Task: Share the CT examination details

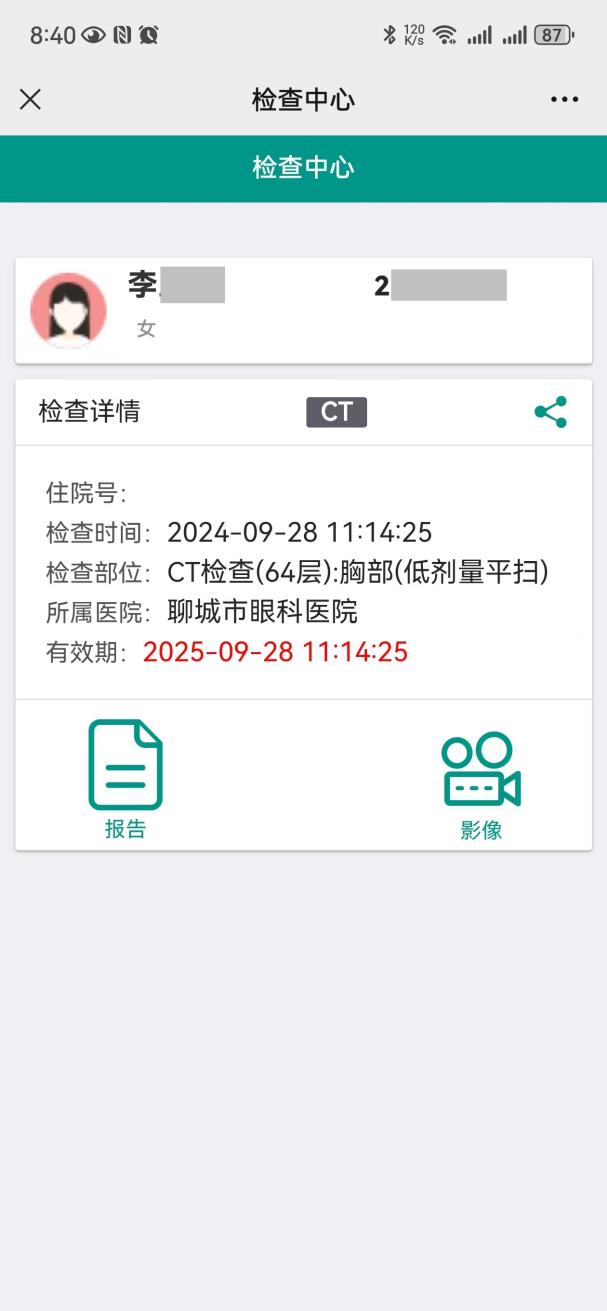Action: 550,412
